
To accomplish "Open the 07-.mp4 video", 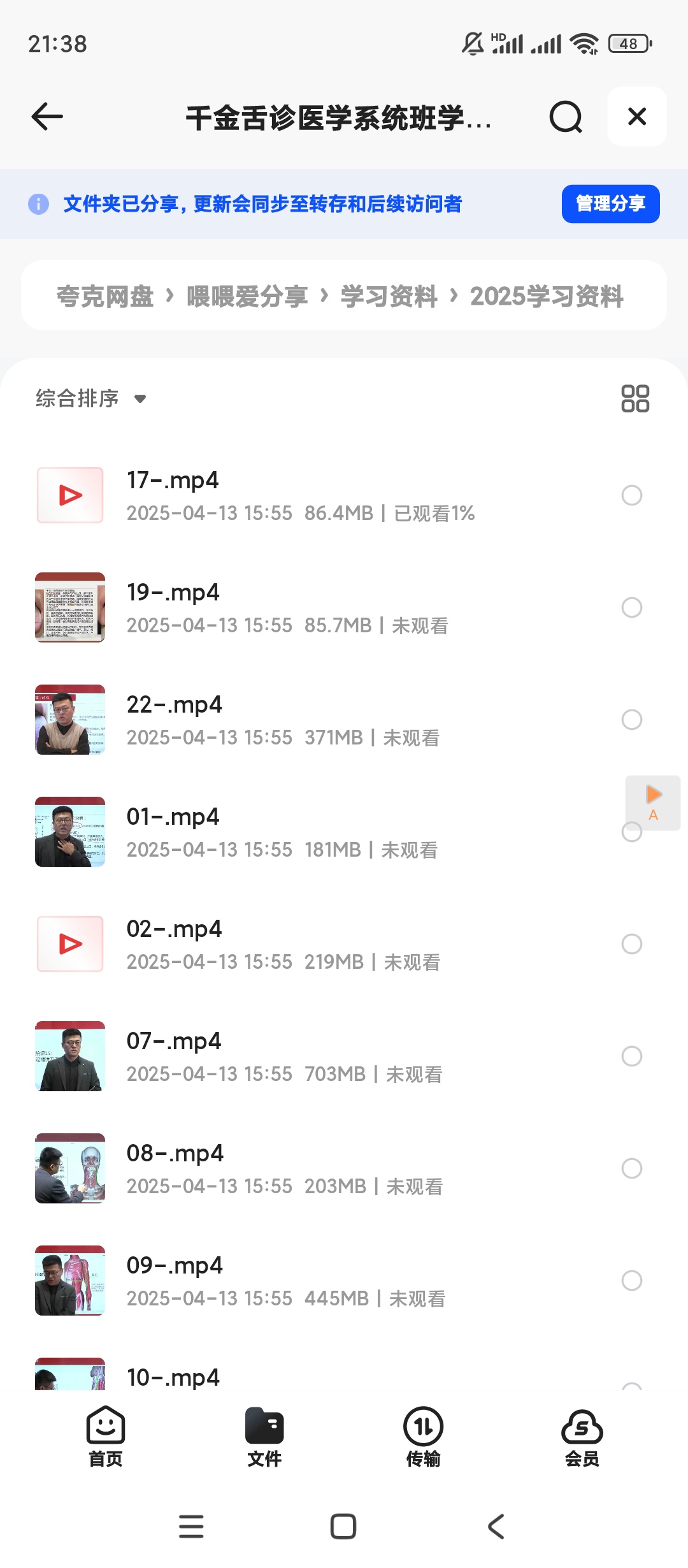I will point(173,1056).
